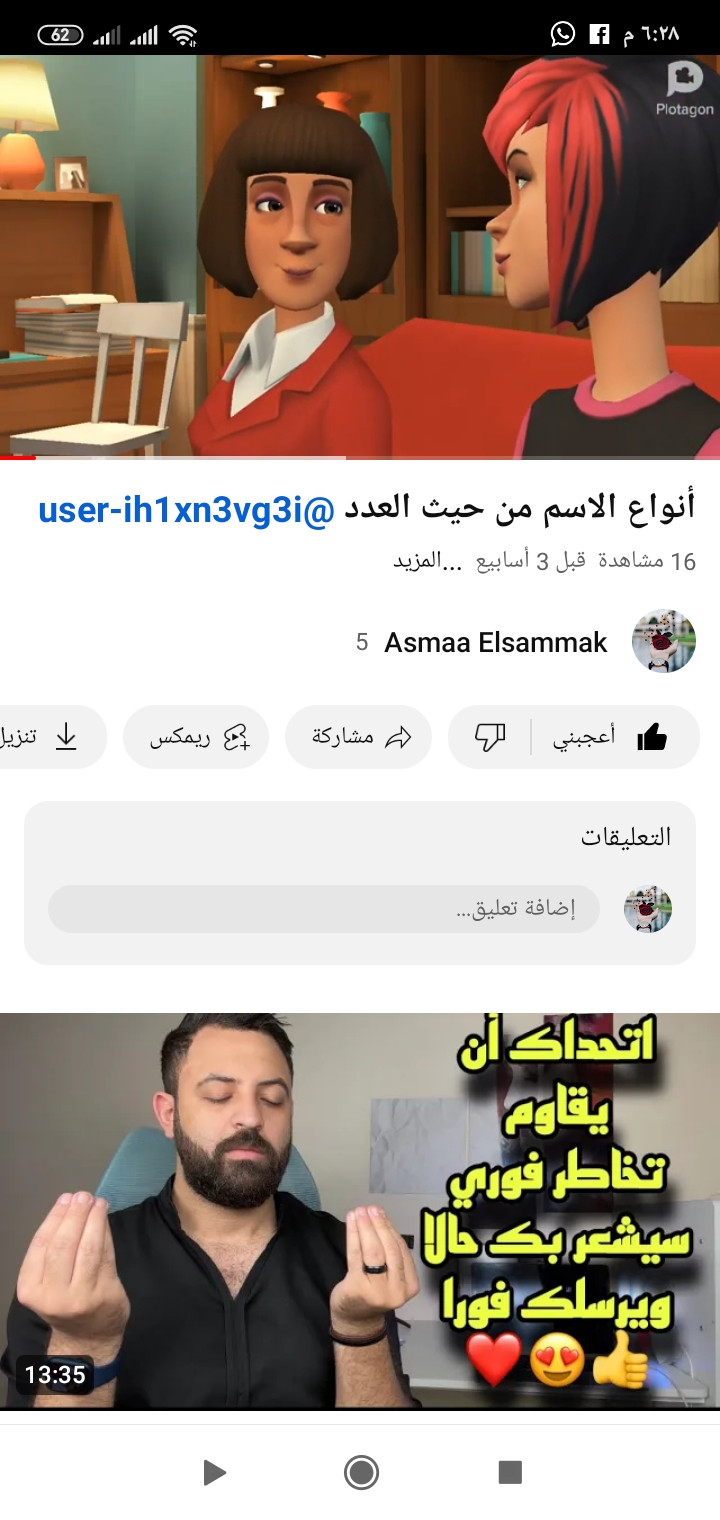
Task: Tap the system home circle button
Action: [x=360, y=1472]
